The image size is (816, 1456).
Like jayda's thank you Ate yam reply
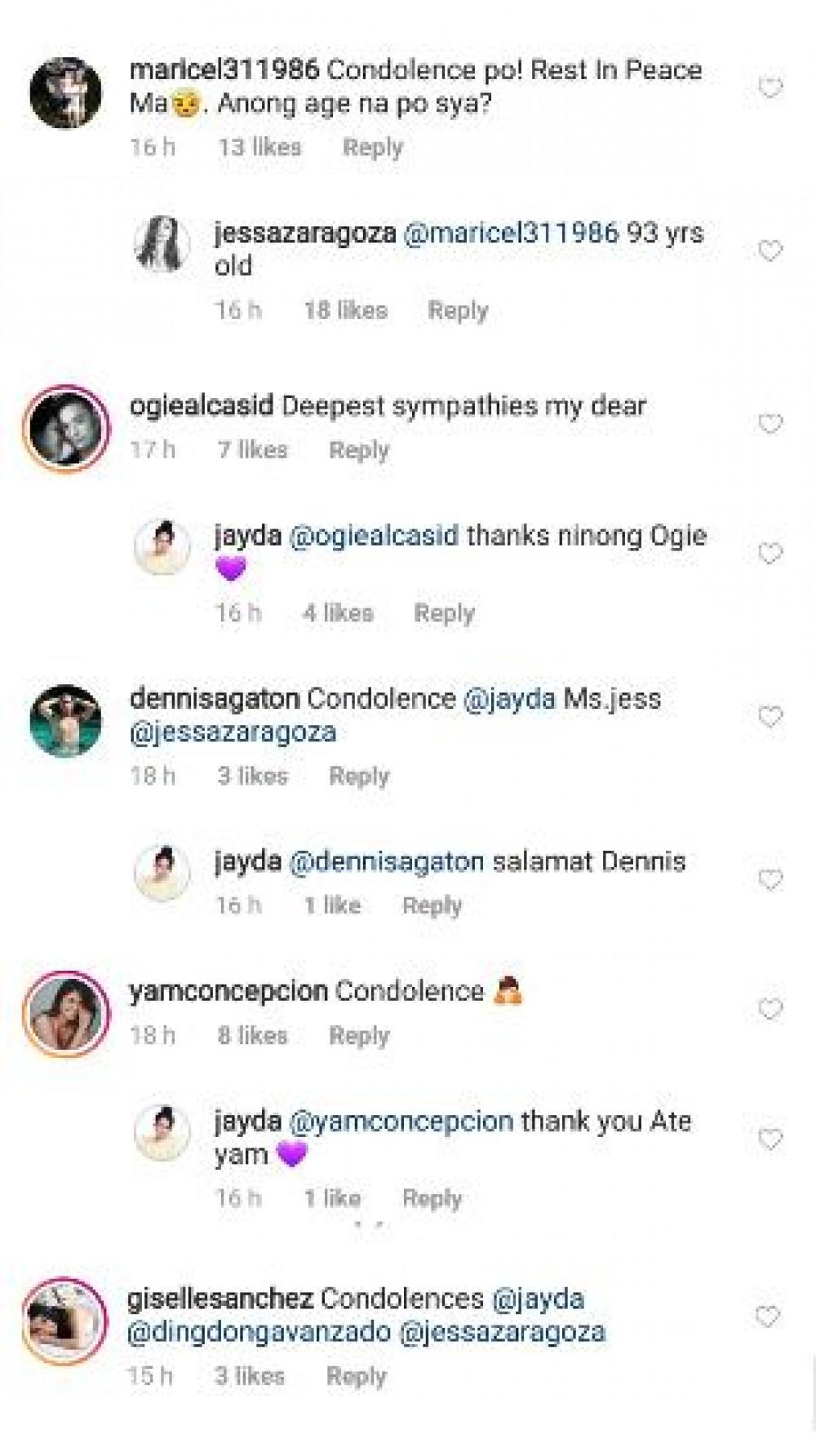(x=770, y=1139)
